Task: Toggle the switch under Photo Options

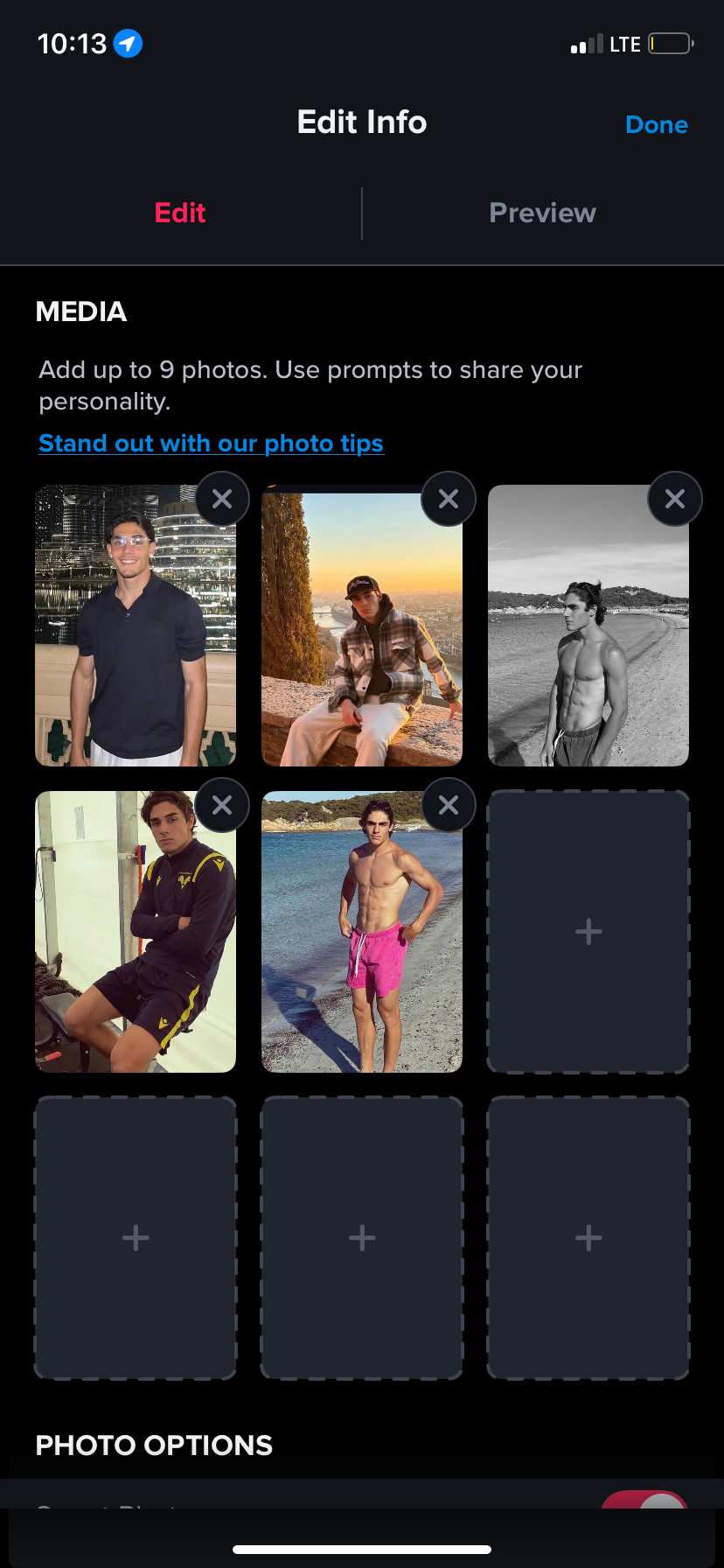Action: pyautogui.click(x=645, y=1500)
